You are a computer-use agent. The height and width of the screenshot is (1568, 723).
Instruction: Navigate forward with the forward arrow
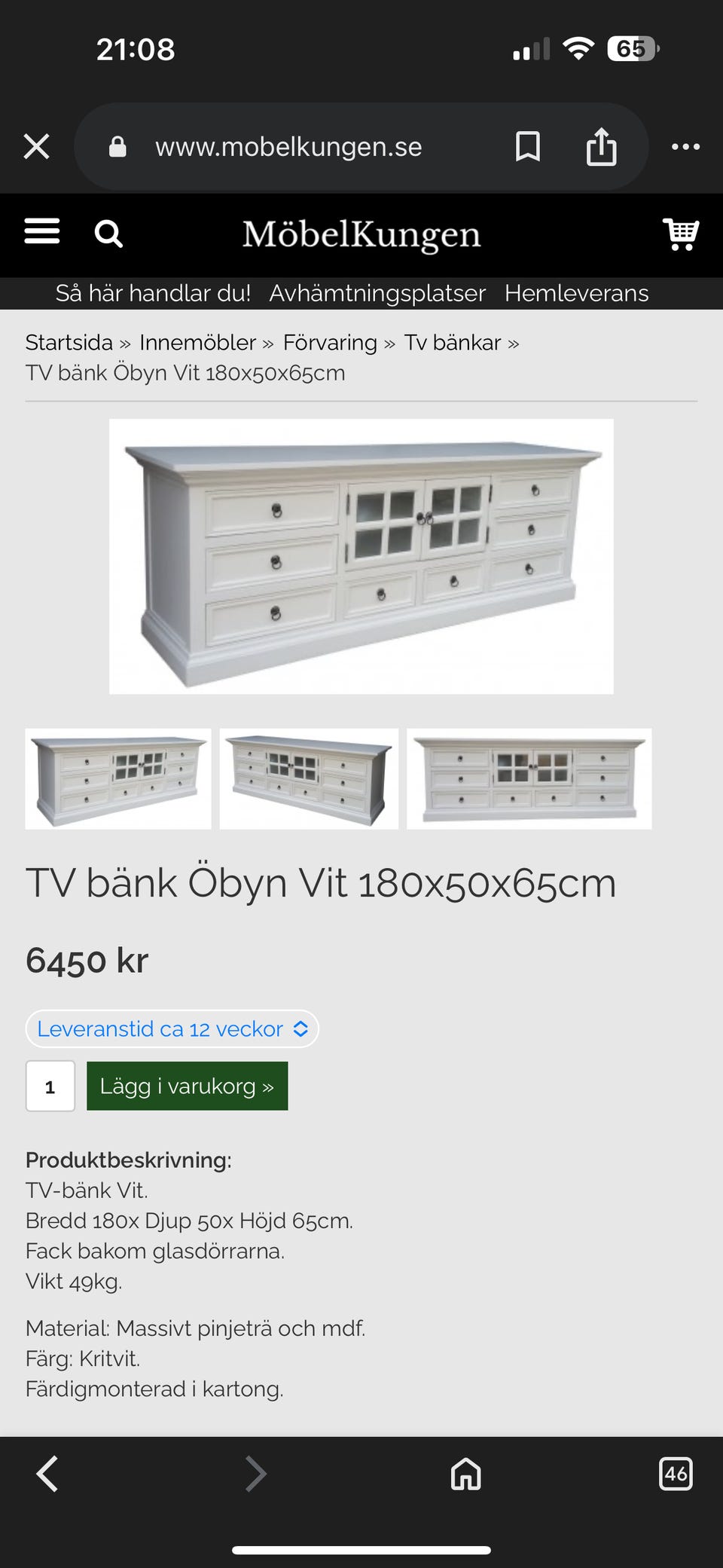point(255,1475)
